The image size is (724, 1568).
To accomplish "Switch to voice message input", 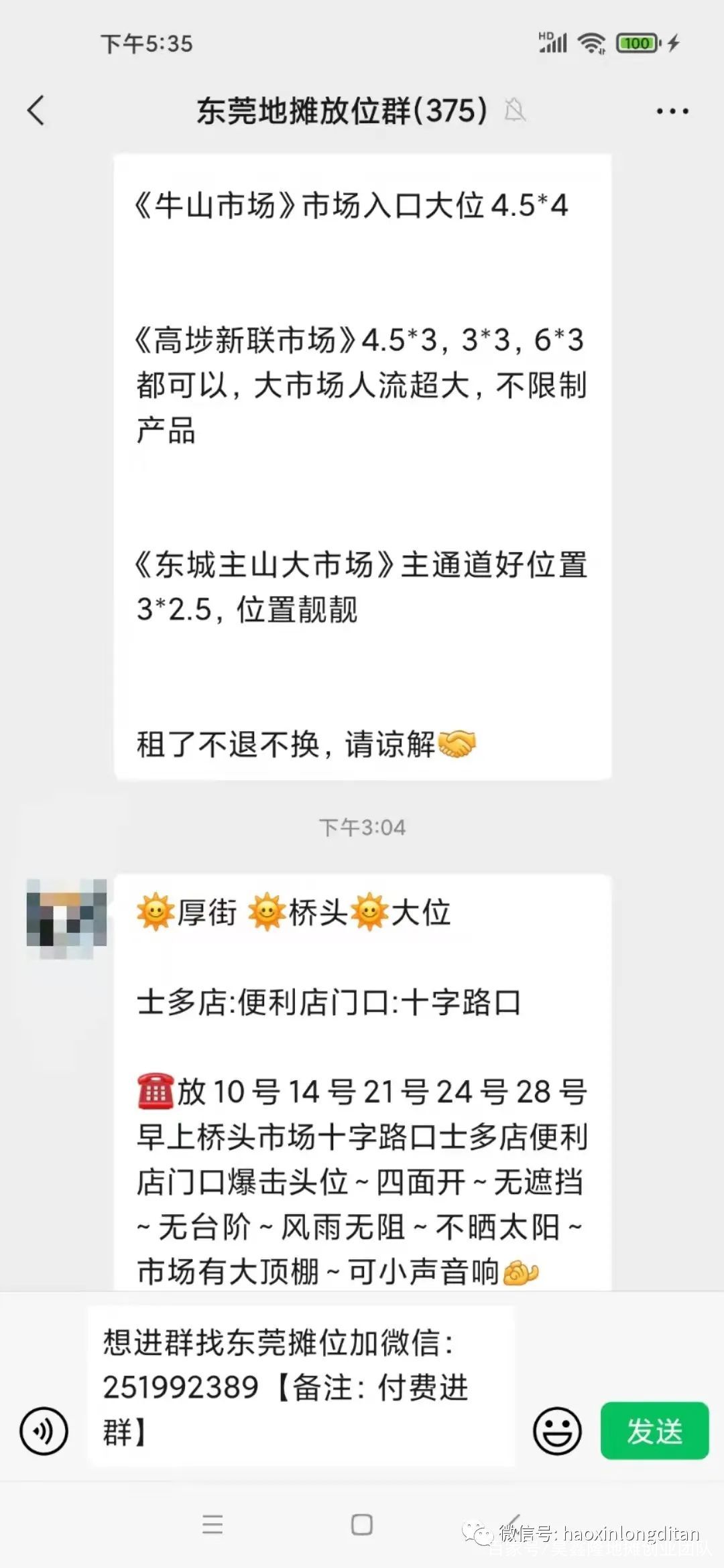I will (x=44, y=1431).
